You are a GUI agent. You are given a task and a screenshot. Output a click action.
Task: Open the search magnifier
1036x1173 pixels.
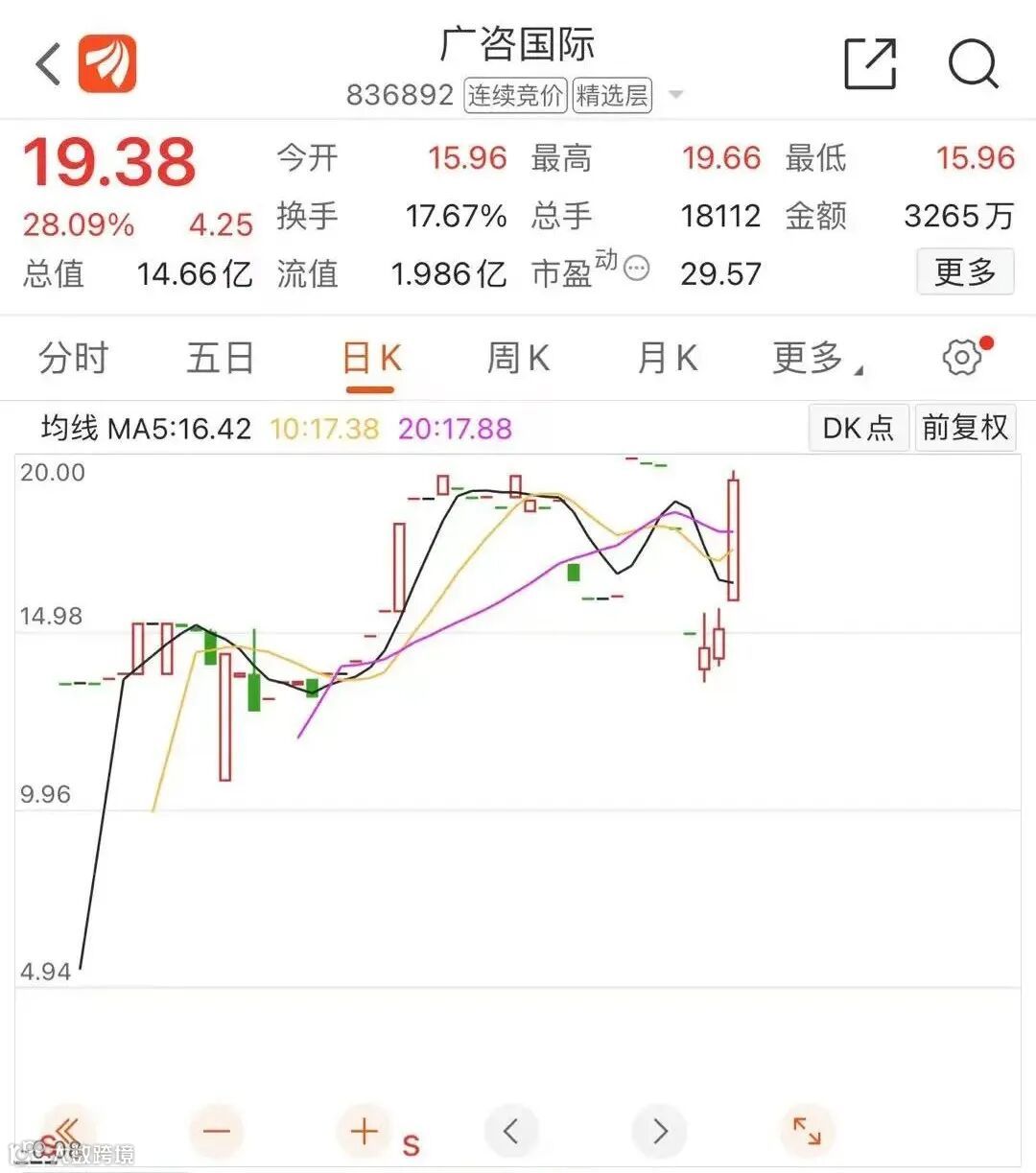click(973, 64)
